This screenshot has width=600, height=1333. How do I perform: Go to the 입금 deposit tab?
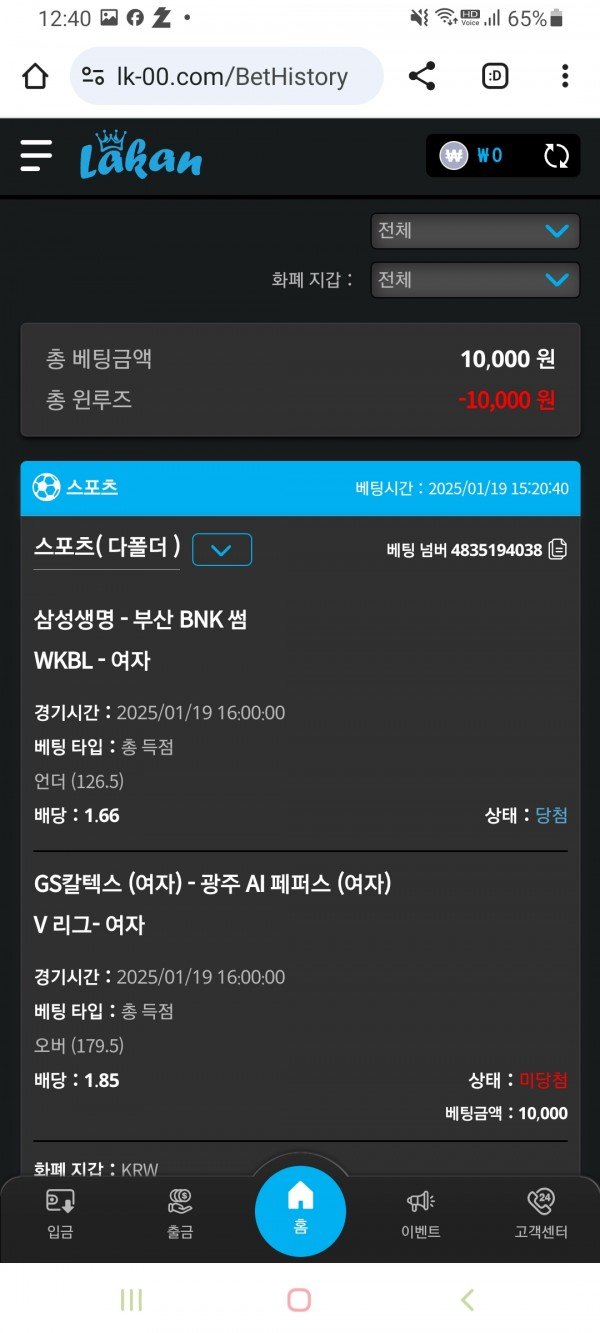pyautogui.click(x=60, y=1213)
